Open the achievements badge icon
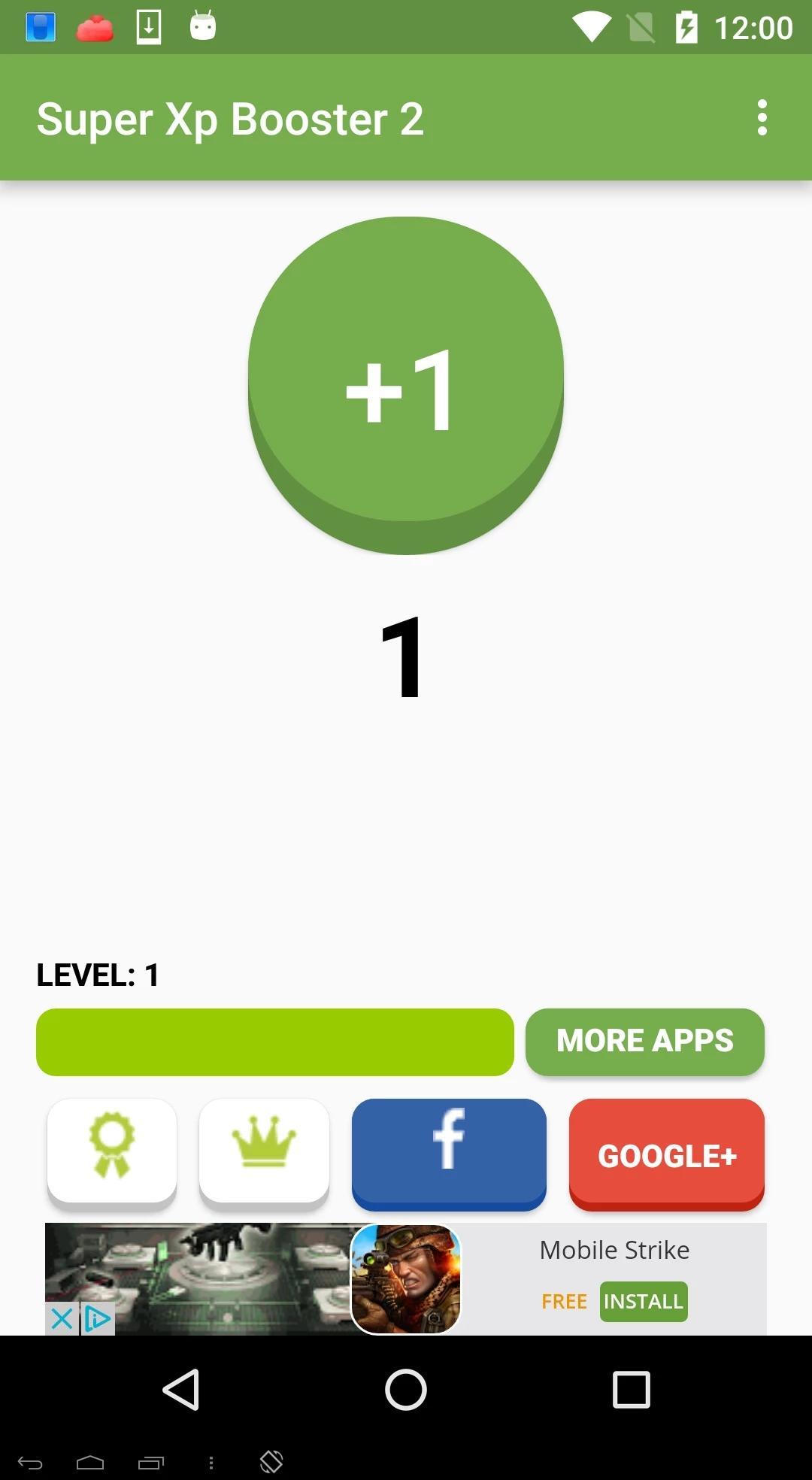Viewport: 812px width, 1480px height. [x=111, y=1153]
